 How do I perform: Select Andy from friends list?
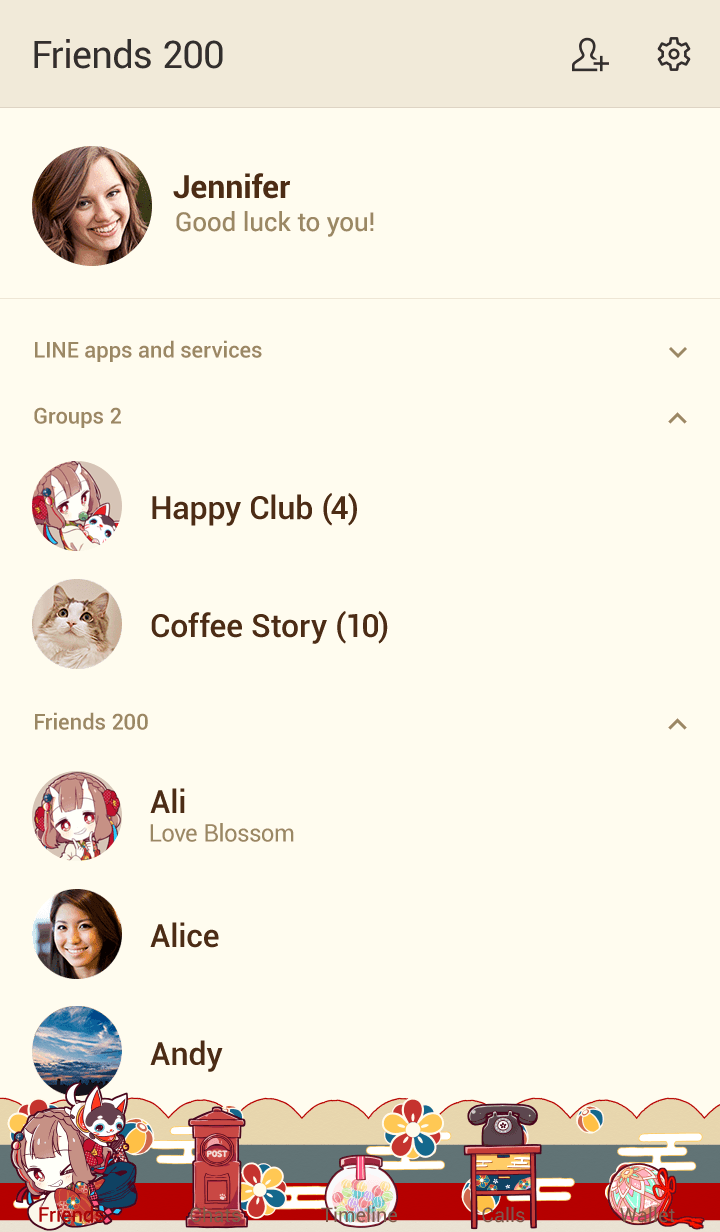pos(186,1053)
